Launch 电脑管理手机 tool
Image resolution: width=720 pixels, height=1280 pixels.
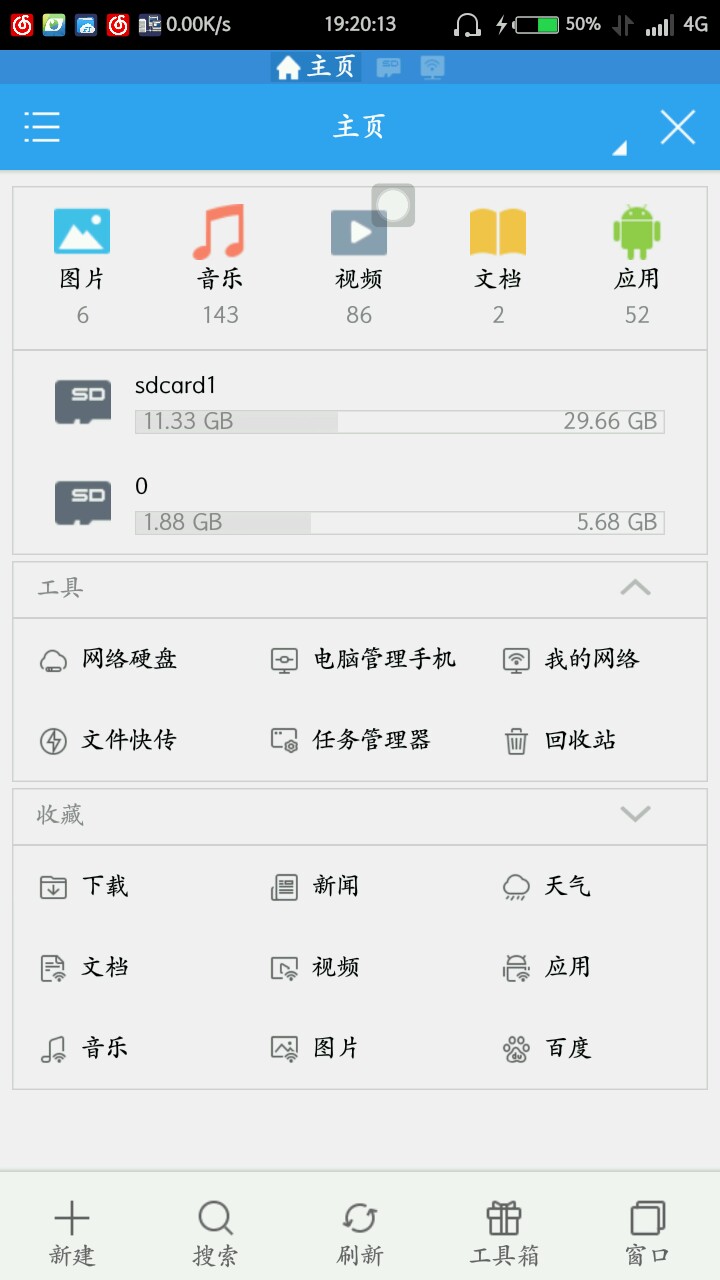[365, 659]
